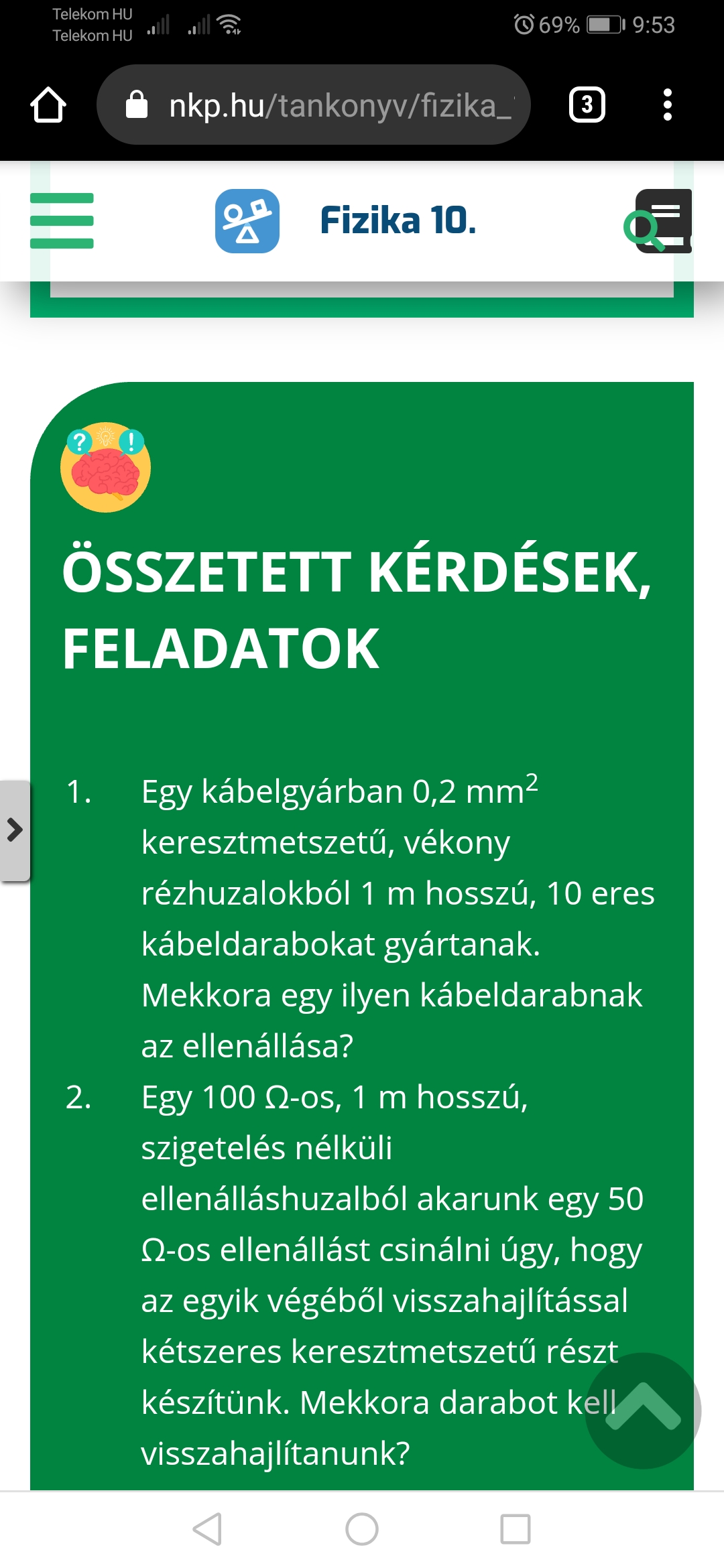Open the browser overflow menu
This screenshot has height=1568, width=724.
666,105
